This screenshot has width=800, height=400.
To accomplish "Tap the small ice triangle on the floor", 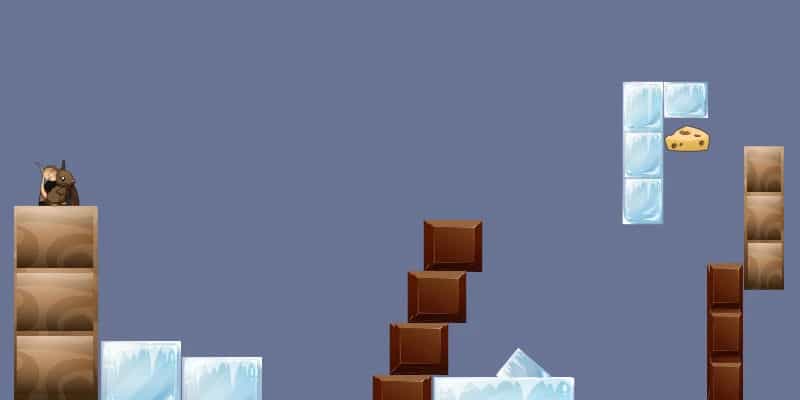I will [x=522, y=366].
